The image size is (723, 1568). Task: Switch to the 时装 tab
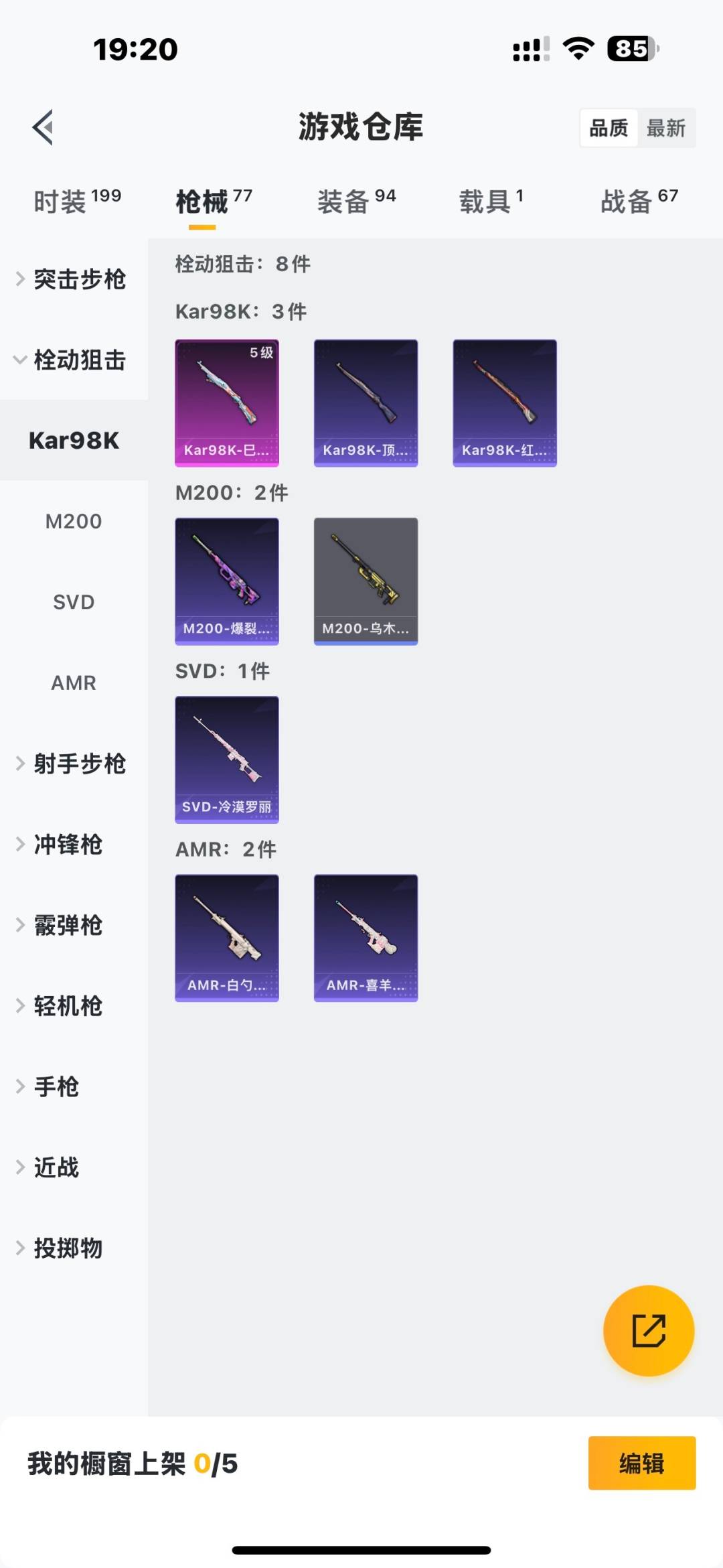[x=76, y=201]
